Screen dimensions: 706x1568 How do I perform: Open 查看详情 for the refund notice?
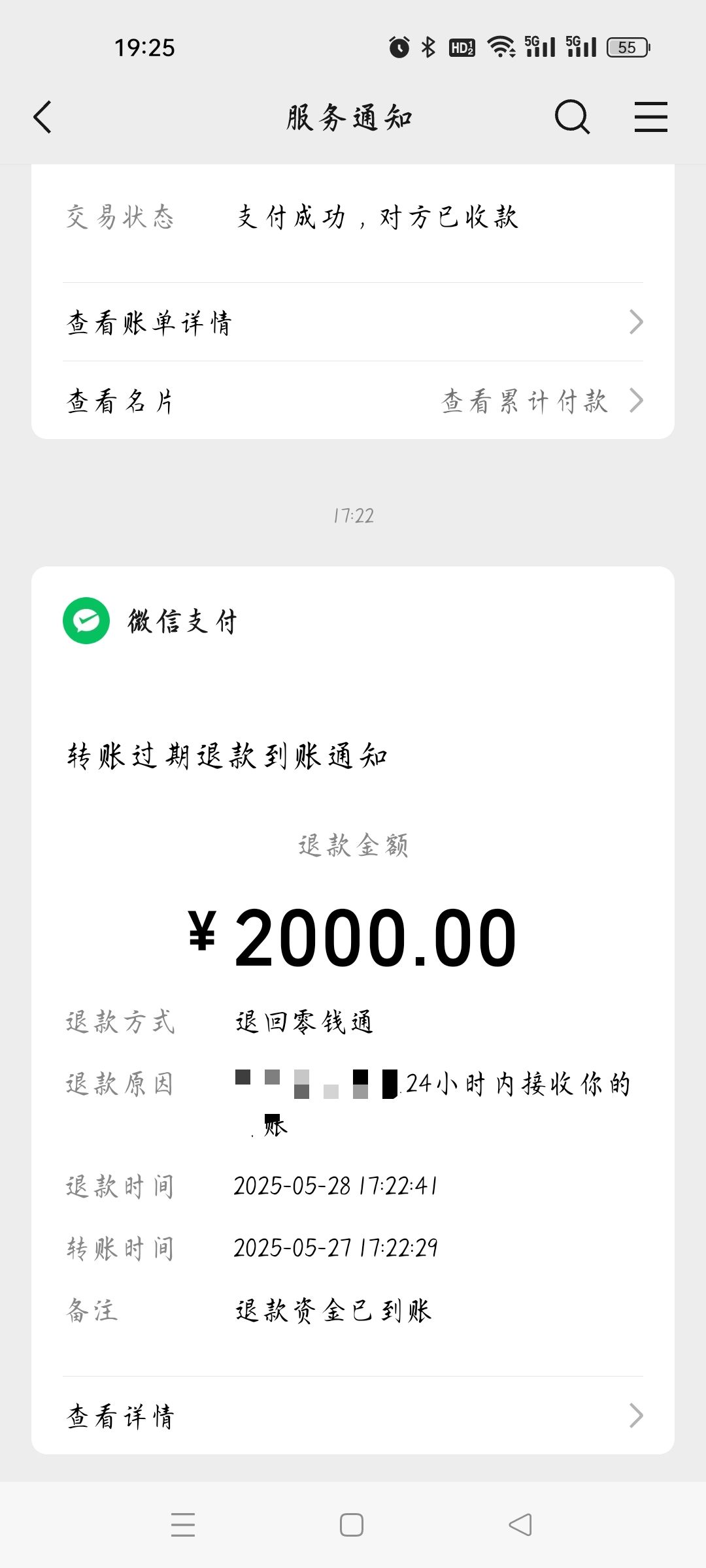(x=353, y=1416)
